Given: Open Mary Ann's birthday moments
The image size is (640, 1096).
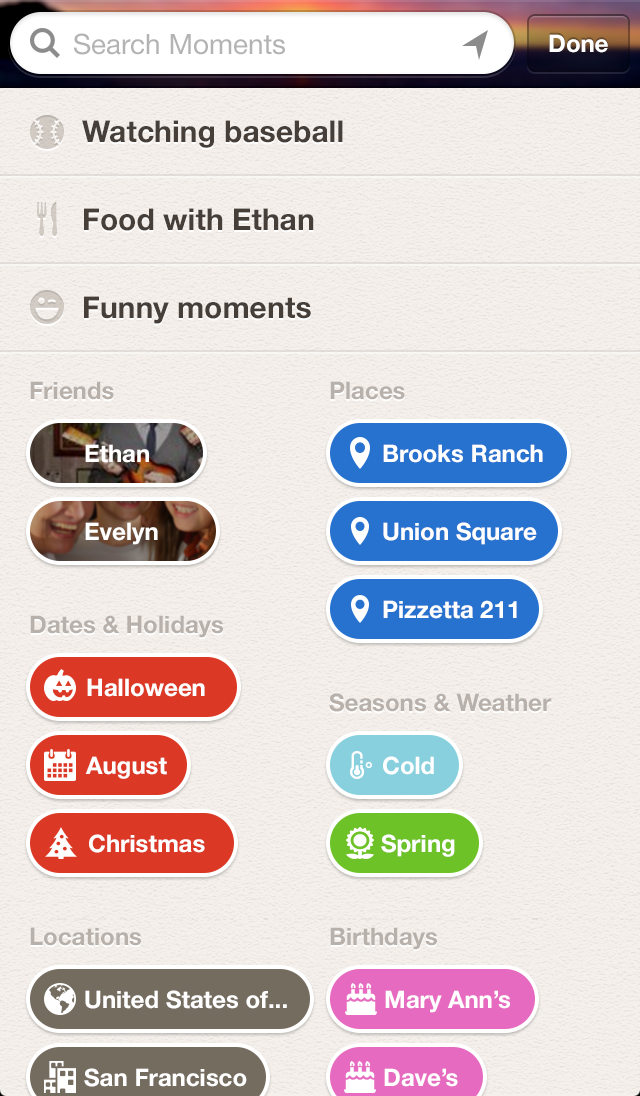Looking at the screenshot, I should (432, 1000).
